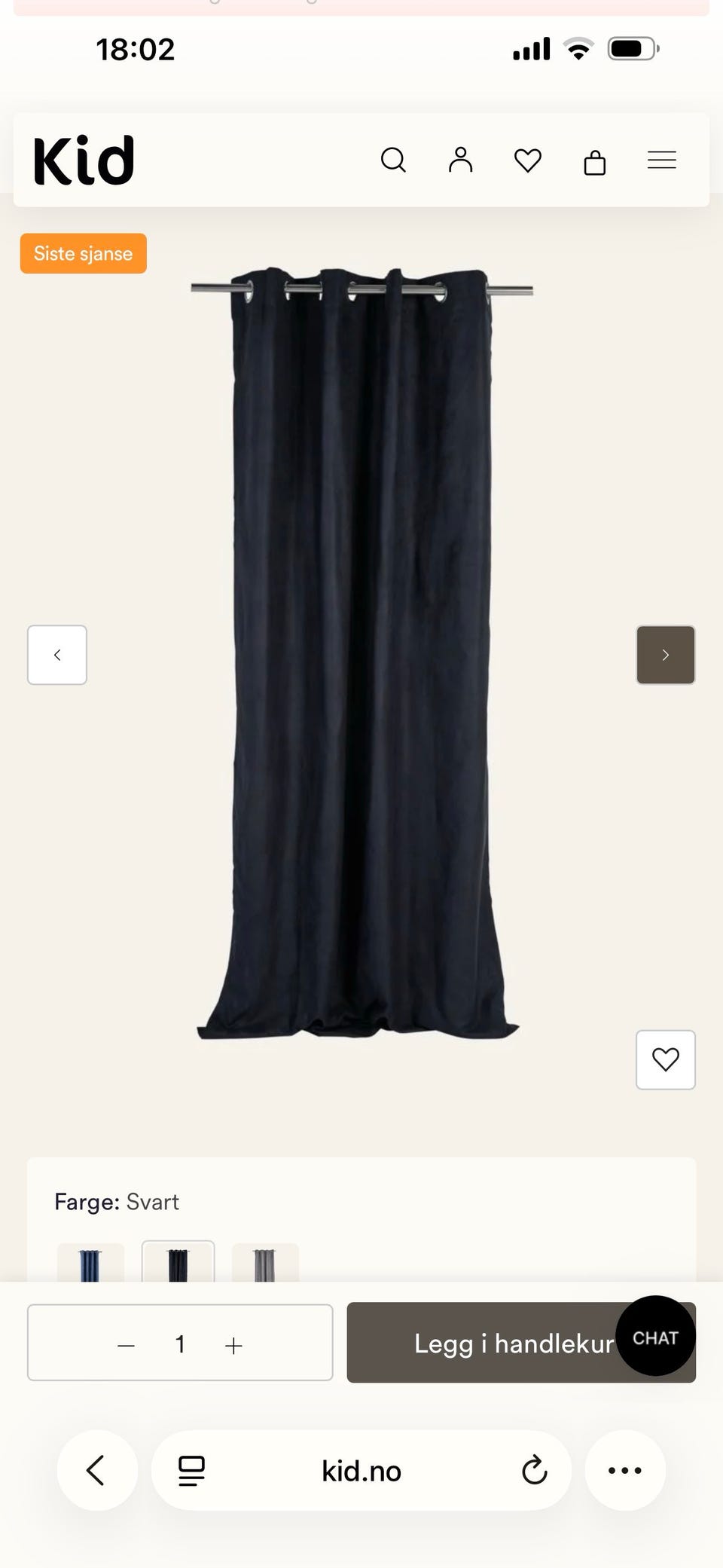
Task: Show the next product image
Action: pyautogui.click(x=666, y=655)
